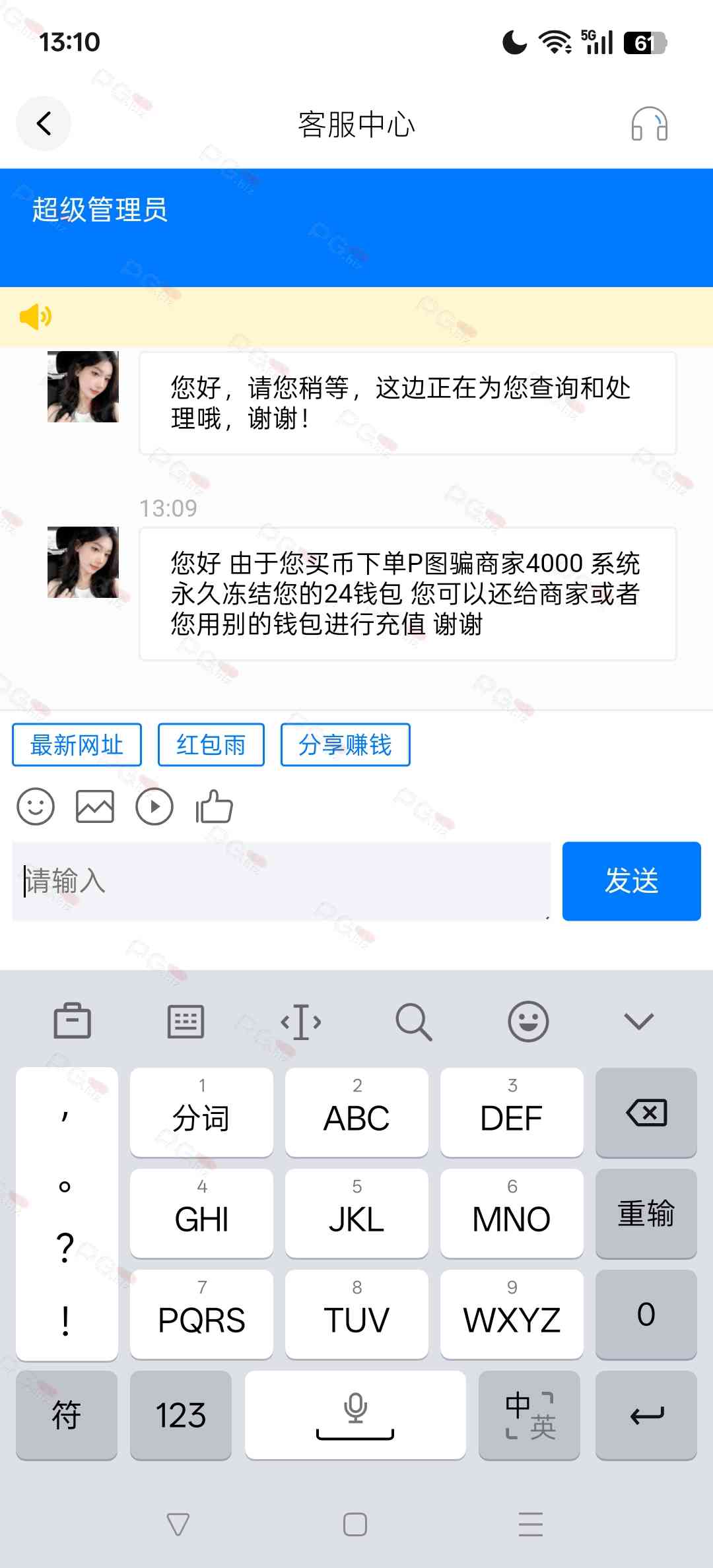Hit the backspace key on the keyboard

(646, 1113)
